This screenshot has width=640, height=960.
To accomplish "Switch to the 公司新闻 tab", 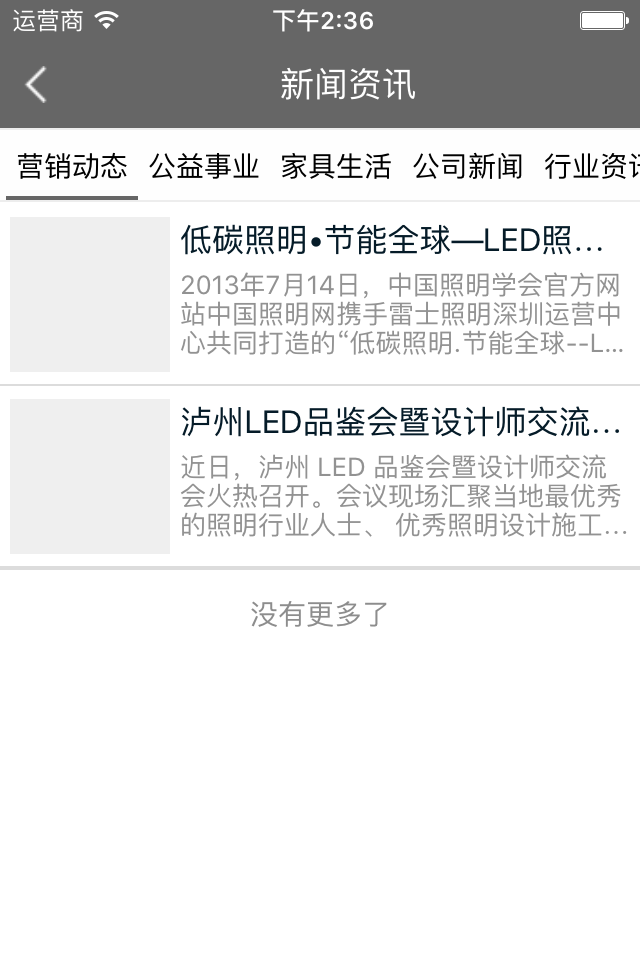I will [x=468, y=166].
